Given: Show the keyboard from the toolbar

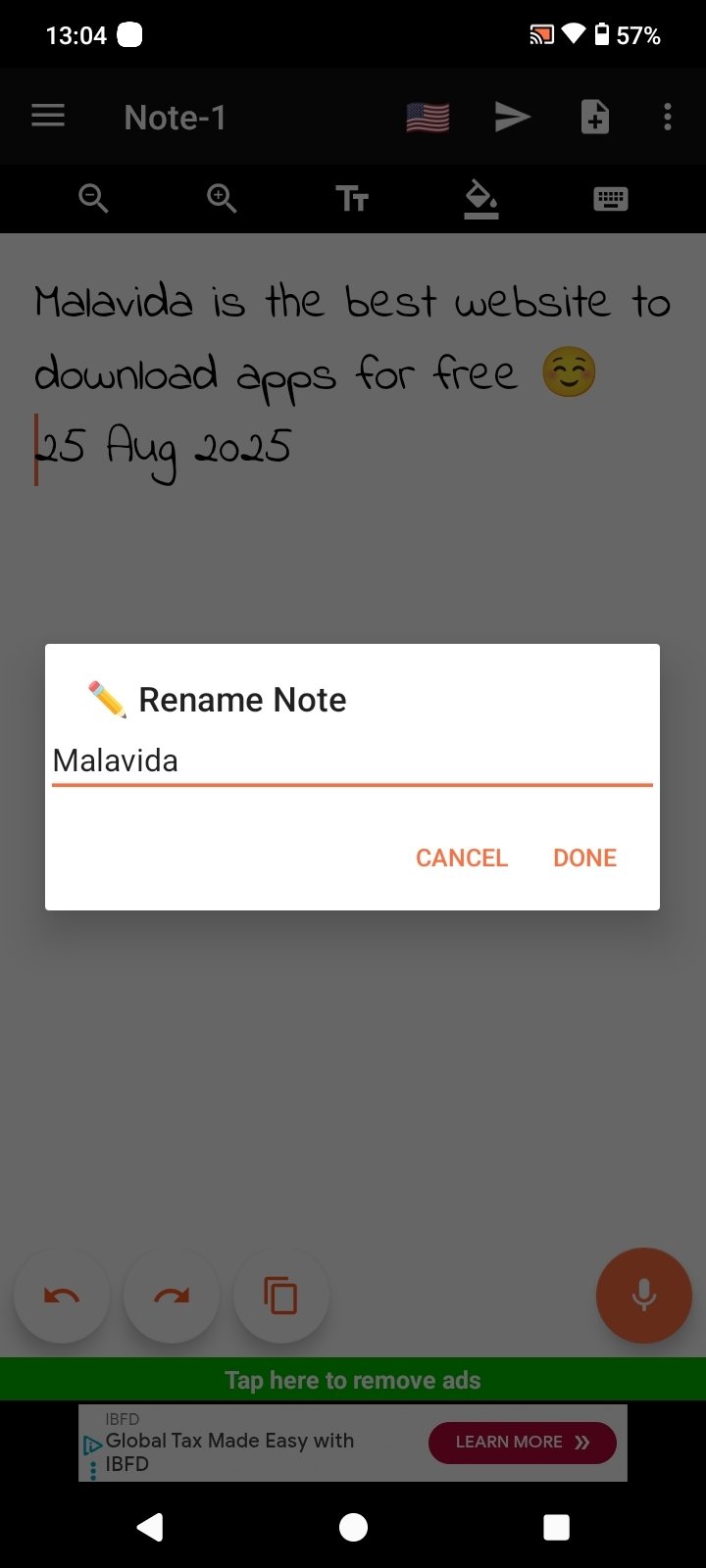Looking at the screenshot, I should coord(610,199).
